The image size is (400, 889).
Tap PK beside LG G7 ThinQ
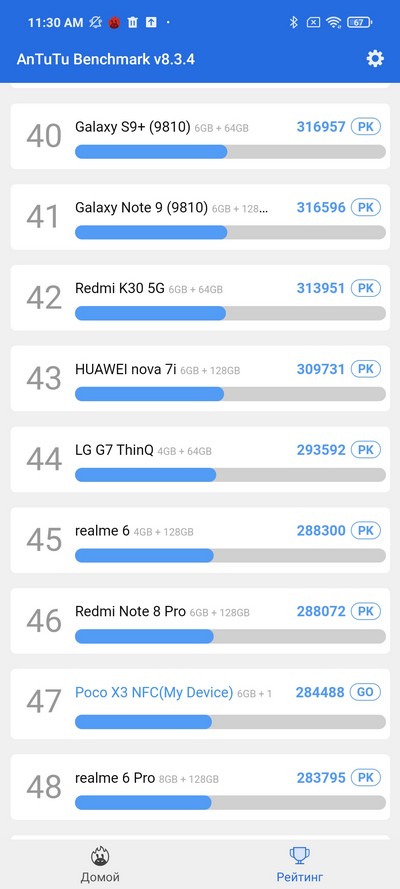(x=365, y=450)
